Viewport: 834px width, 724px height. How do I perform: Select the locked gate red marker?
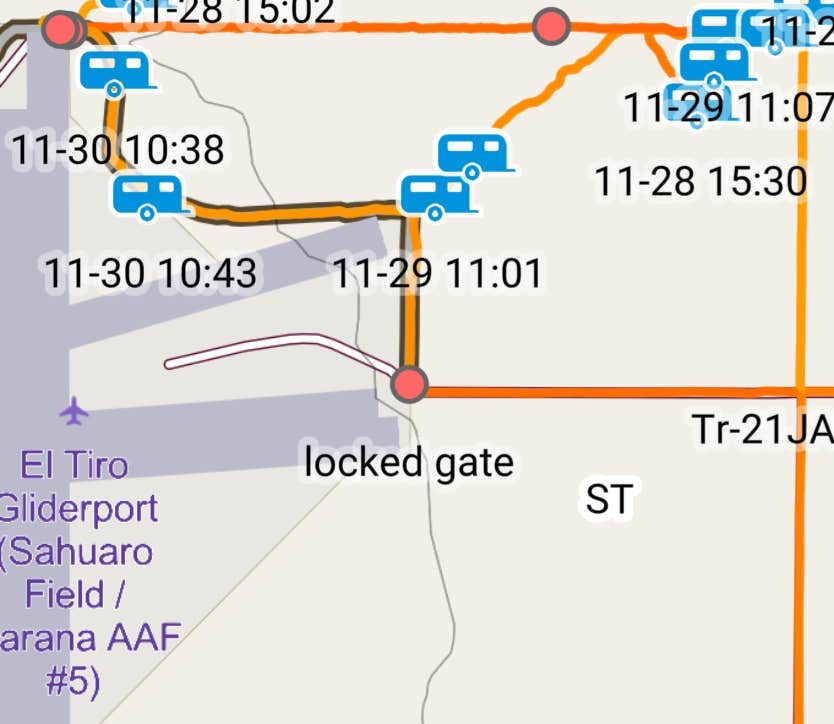pos(408,383)
